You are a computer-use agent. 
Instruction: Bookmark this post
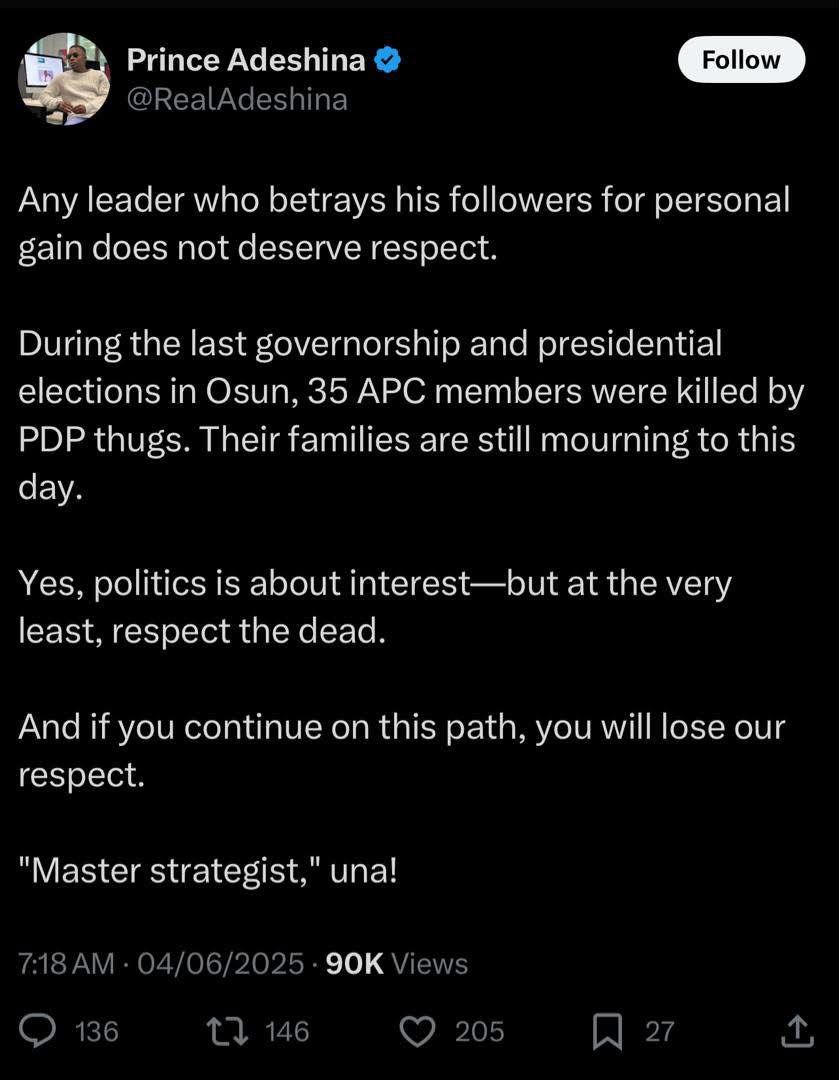coord(606,1031)
